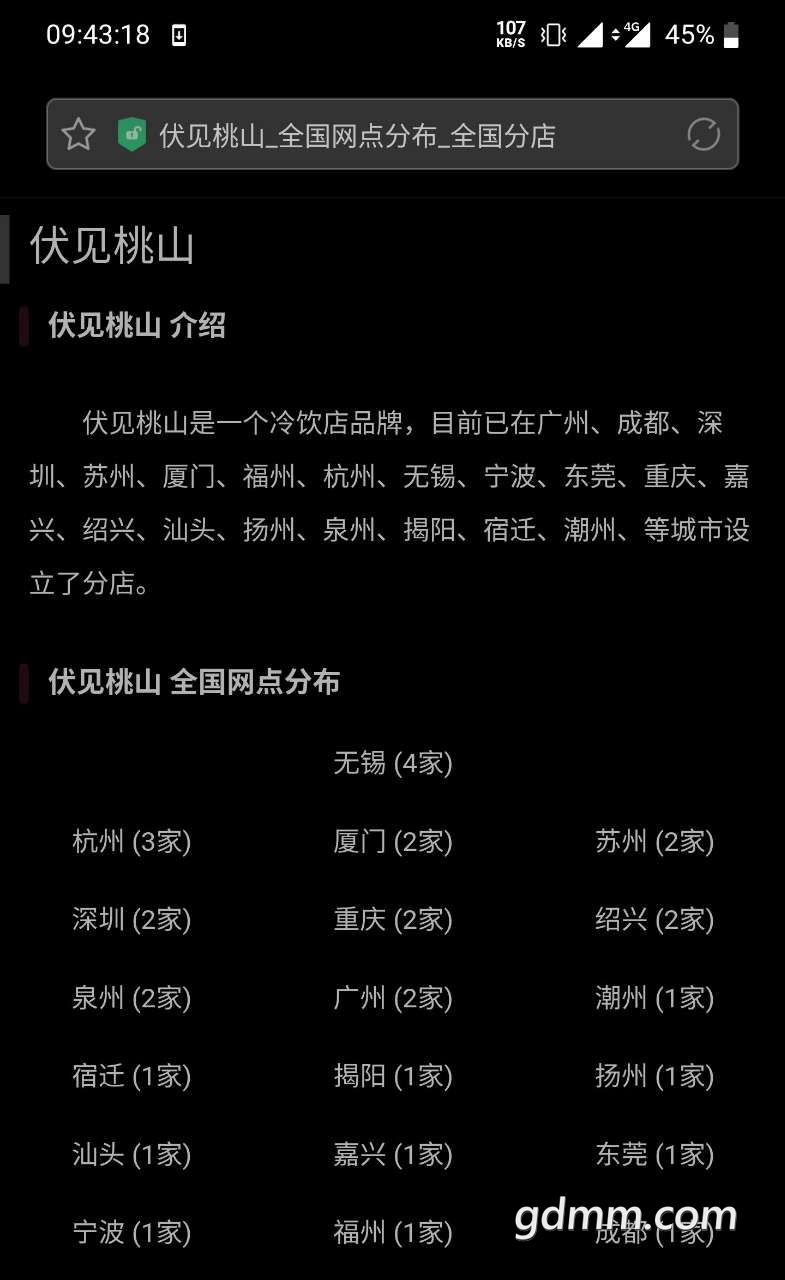Go to 揭阳 (1家) branch page
Viewport: 785px width, 1280px height.
pyautogui.click(x=392, y=1076)
